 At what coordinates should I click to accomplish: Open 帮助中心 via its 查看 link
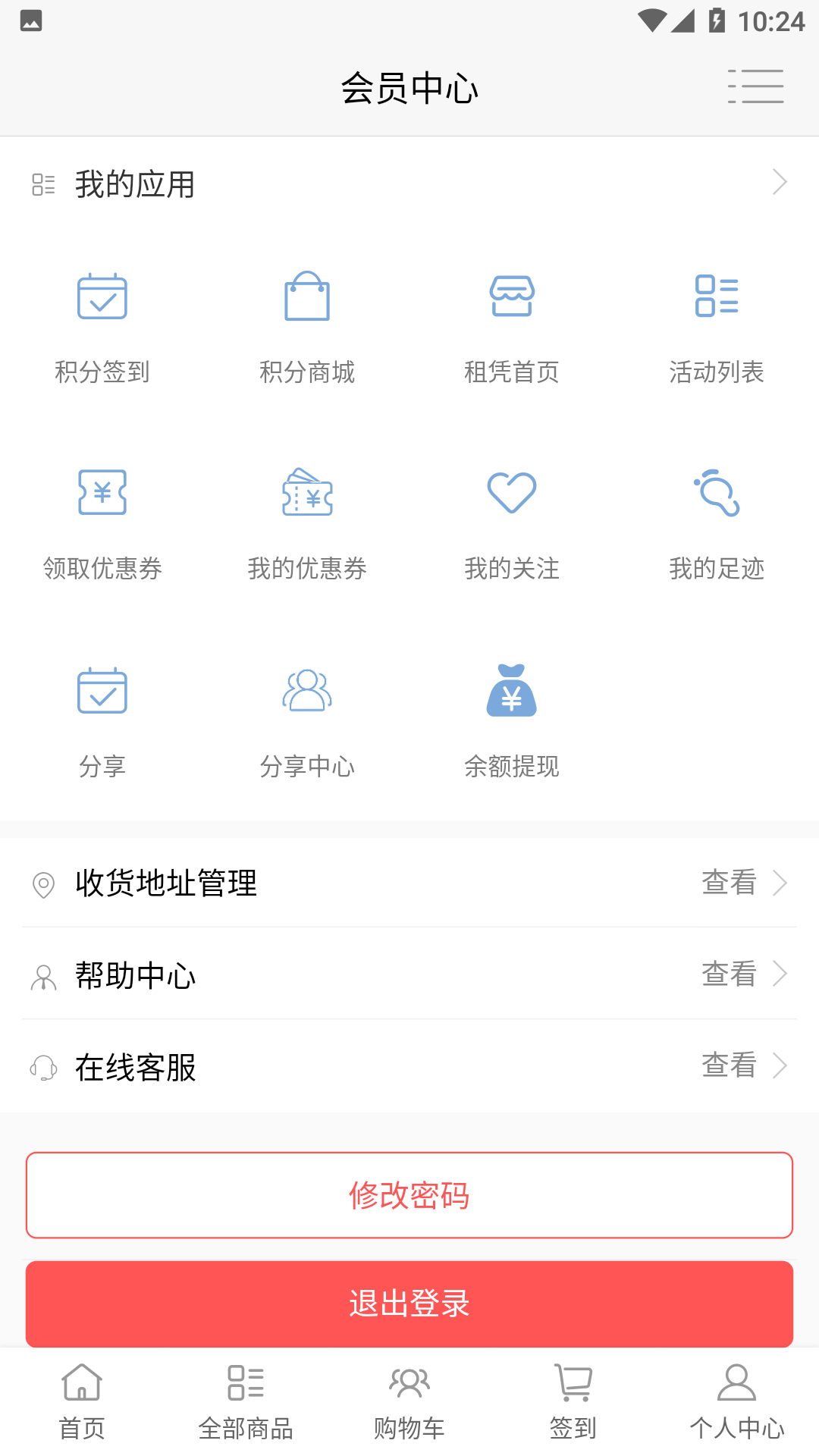point(729,974)
